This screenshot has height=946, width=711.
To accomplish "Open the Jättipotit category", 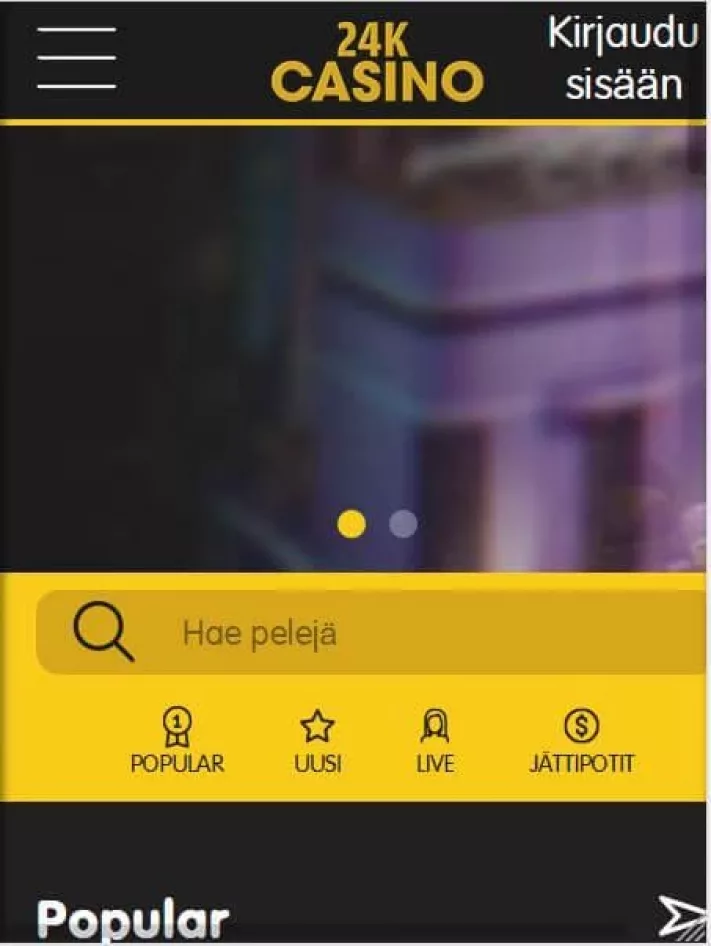I will [x=581, y=741].
